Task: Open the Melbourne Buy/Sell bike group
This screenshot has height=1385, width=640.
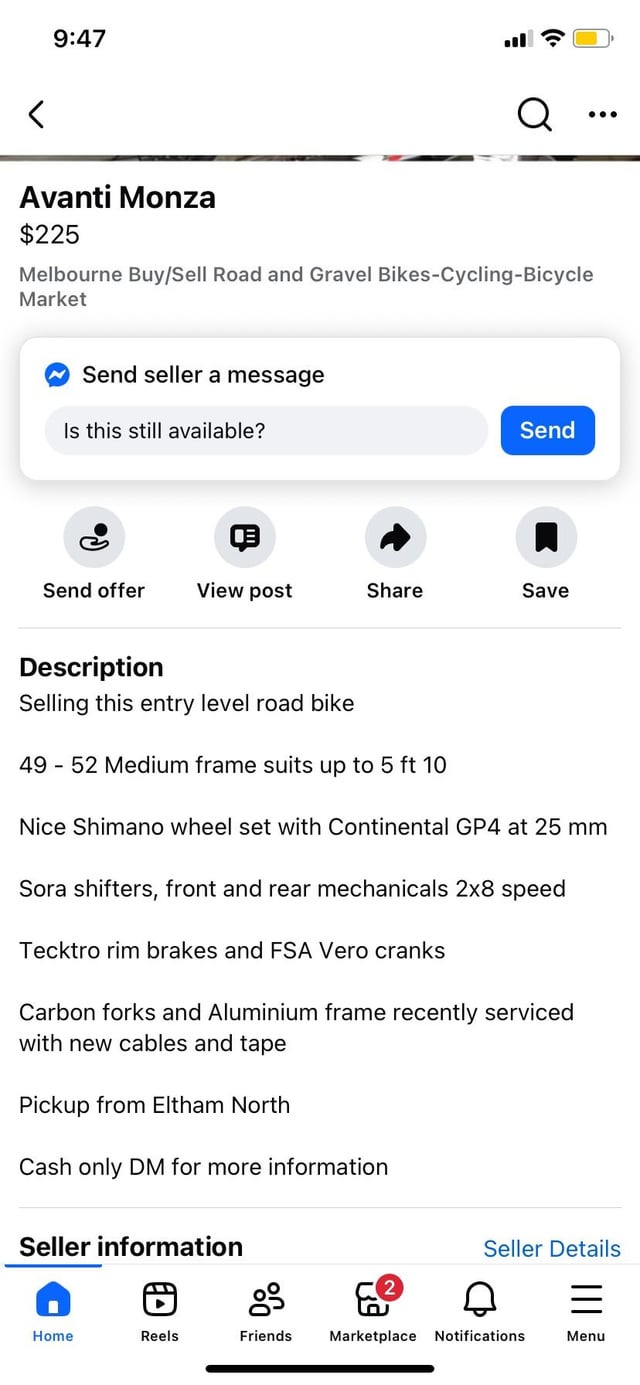Action: point(305,286)
